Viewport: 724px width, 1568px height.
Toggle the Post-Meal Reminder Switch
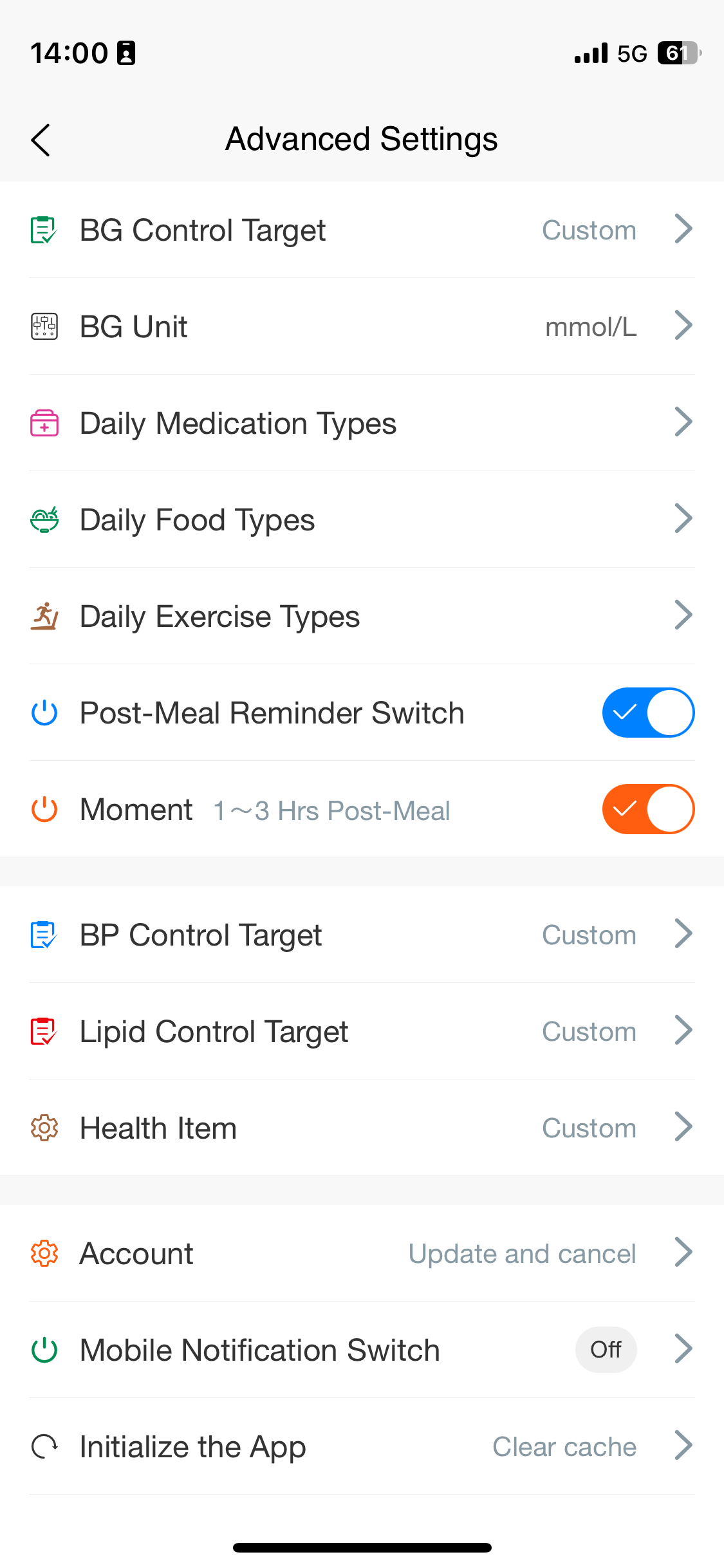[x=647, y=713]
